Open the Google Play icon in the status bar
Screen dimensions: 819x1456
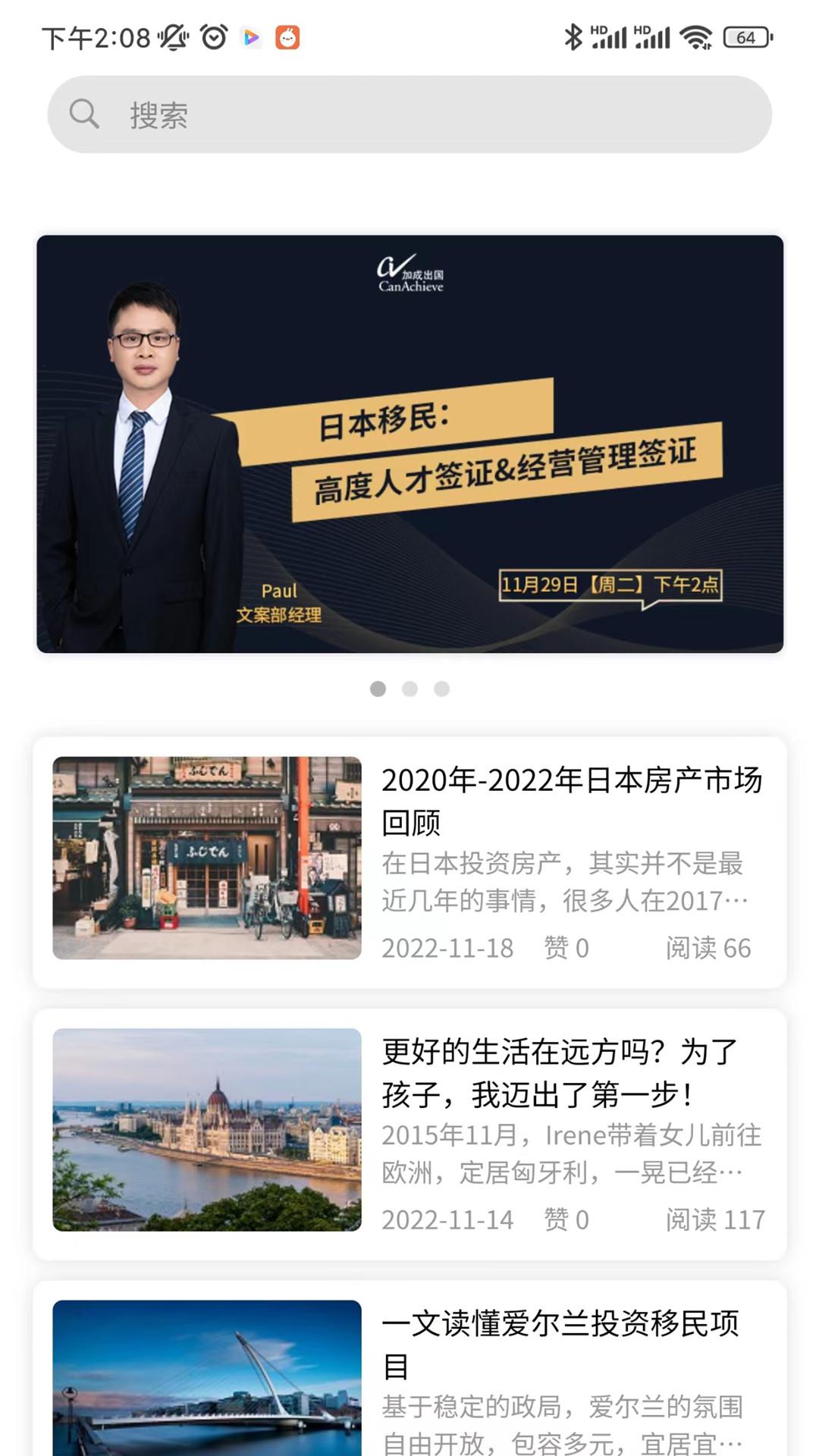(x=250, y=36)
